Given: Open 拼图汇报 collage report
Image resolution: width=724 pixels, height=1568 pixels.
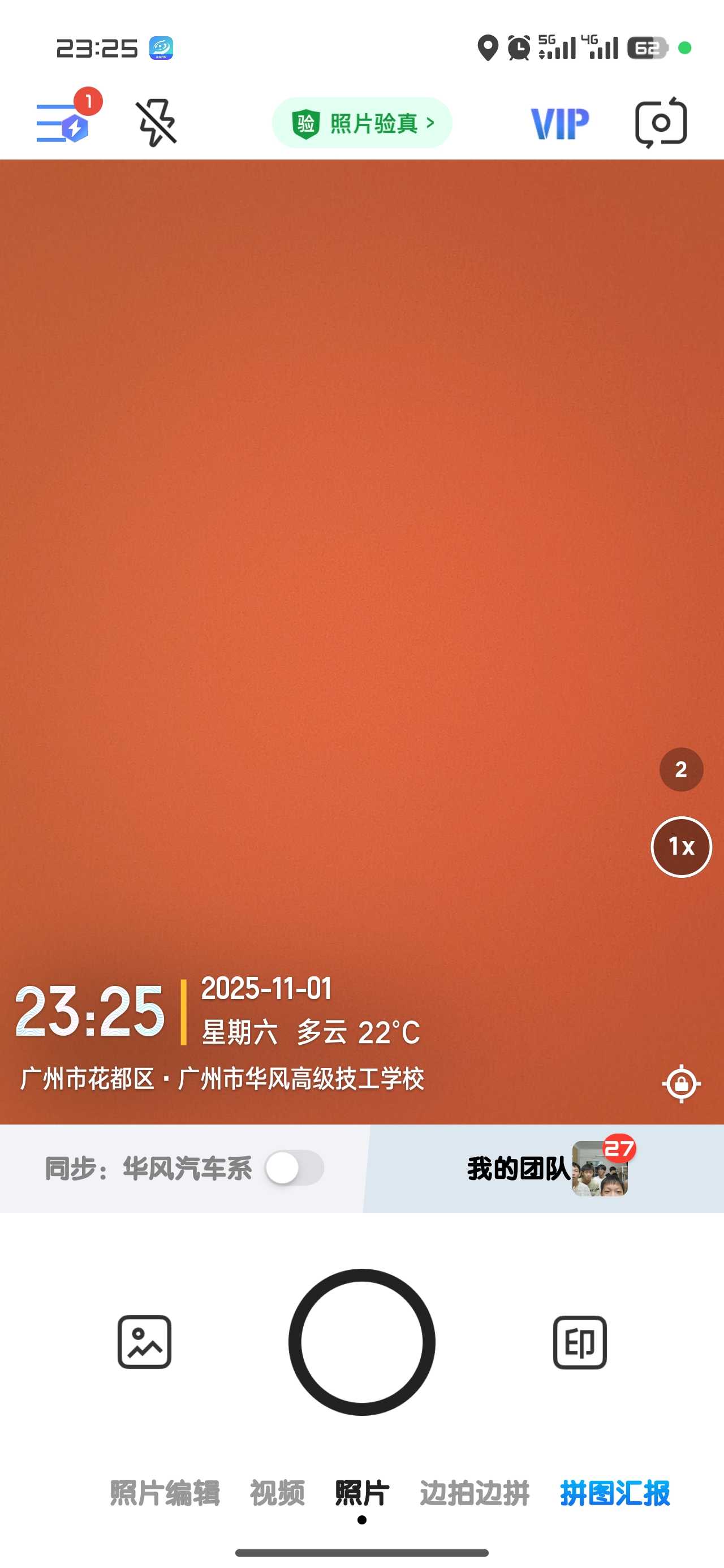Looking at the screenshot, I should coord(614,1493).
